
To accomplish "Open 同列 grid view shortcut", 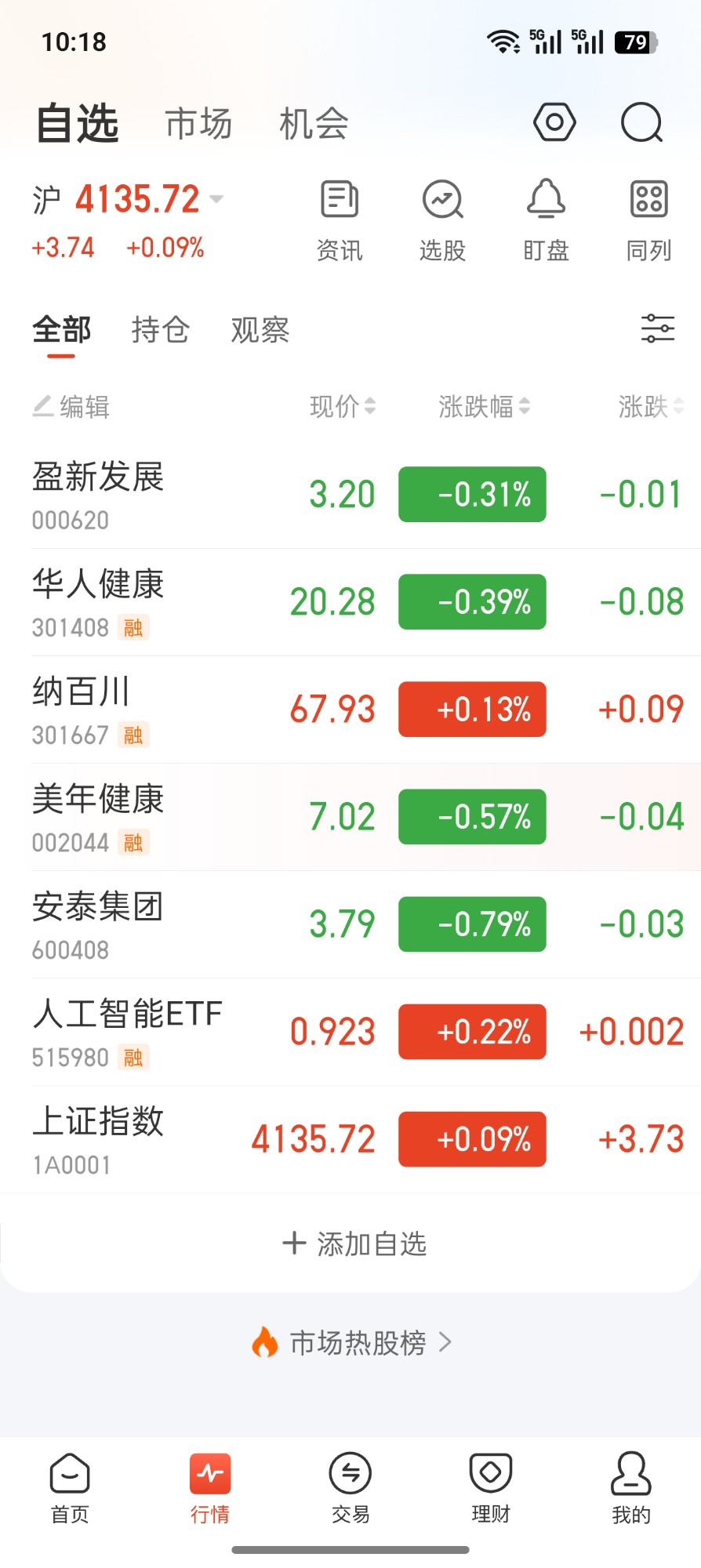I will [x=648, y=221].
